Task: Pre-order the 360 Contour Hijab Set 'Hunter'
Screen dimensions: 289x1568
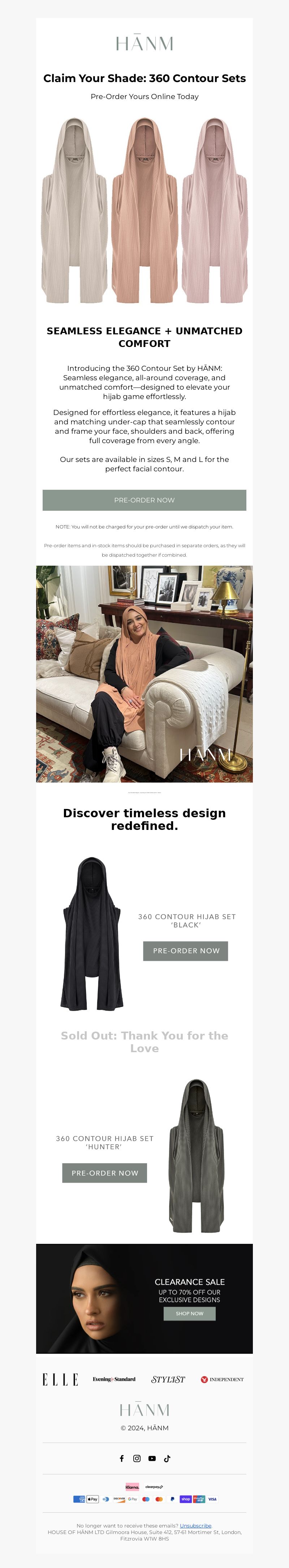Action: point(105,1173)
